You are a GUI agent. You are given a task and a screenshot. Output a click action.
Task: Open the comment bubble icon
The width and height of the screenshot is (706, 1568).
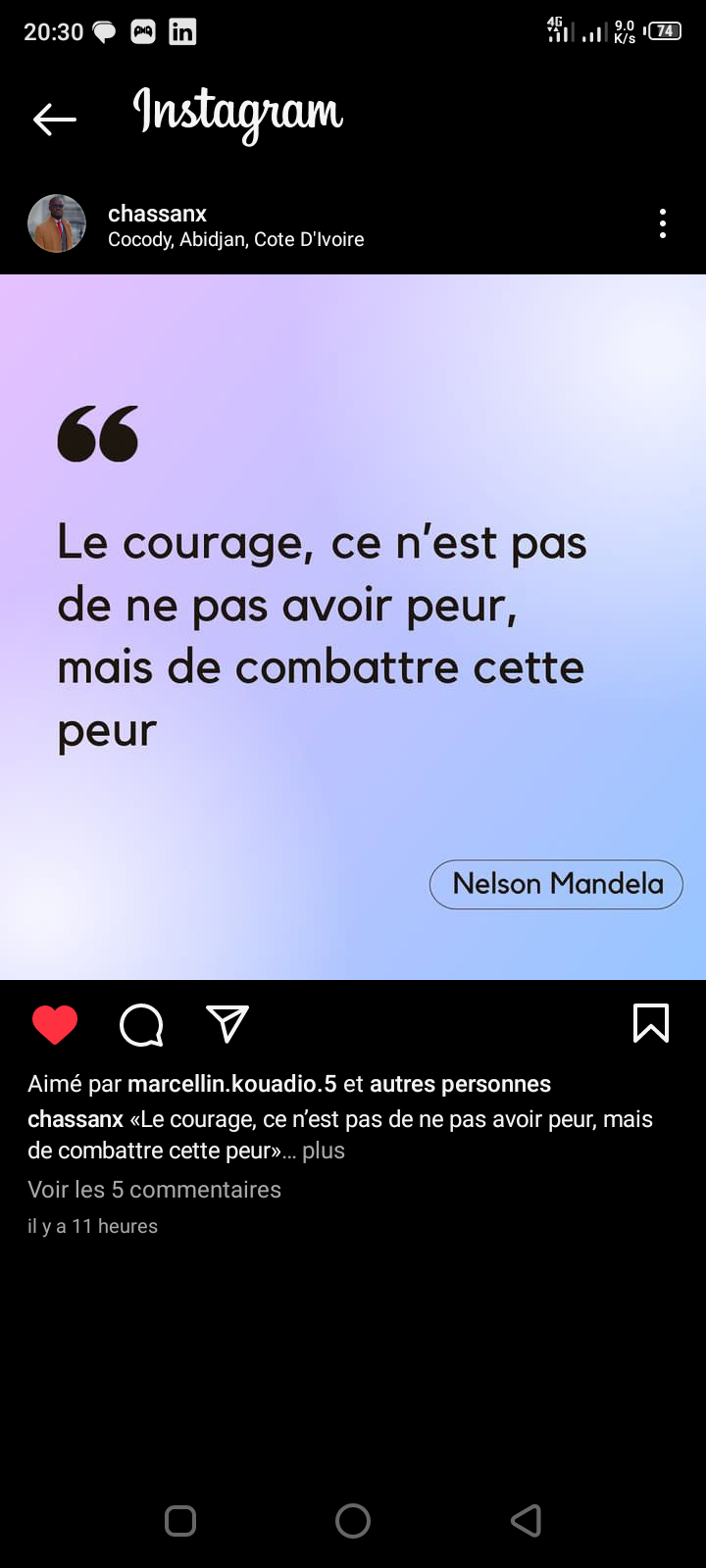(141, 1024)
